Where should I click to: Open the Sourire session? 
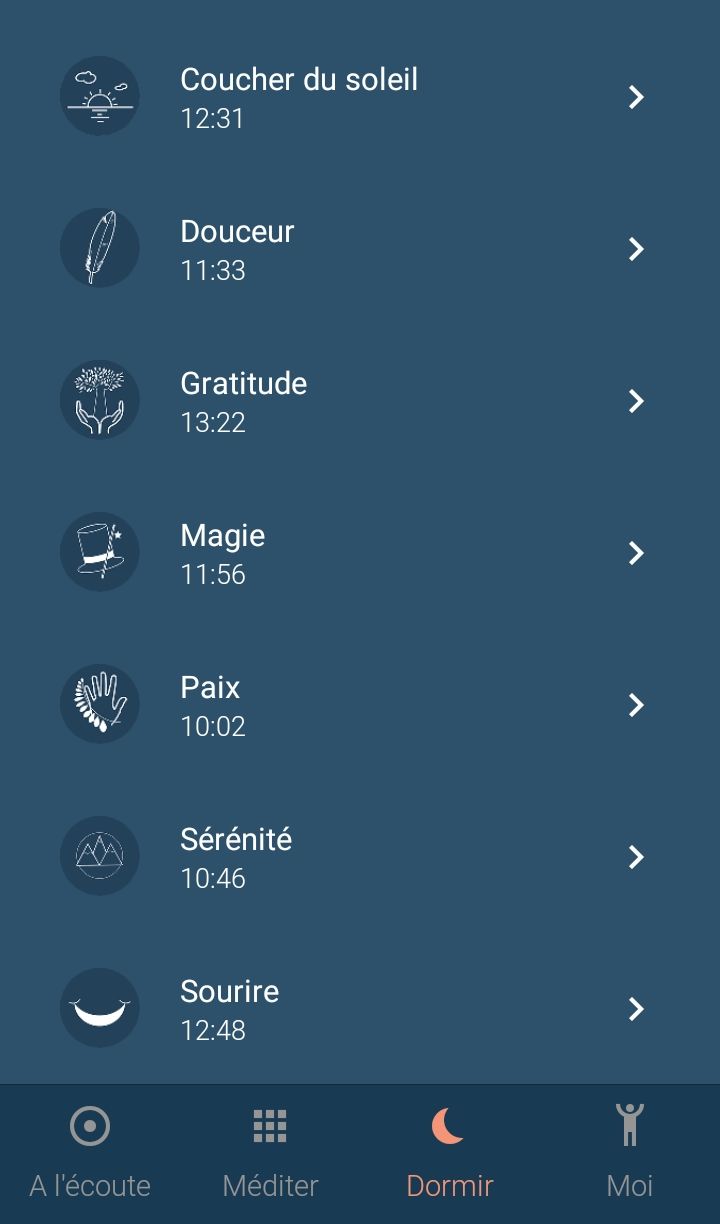click(x=360, y=1009)
